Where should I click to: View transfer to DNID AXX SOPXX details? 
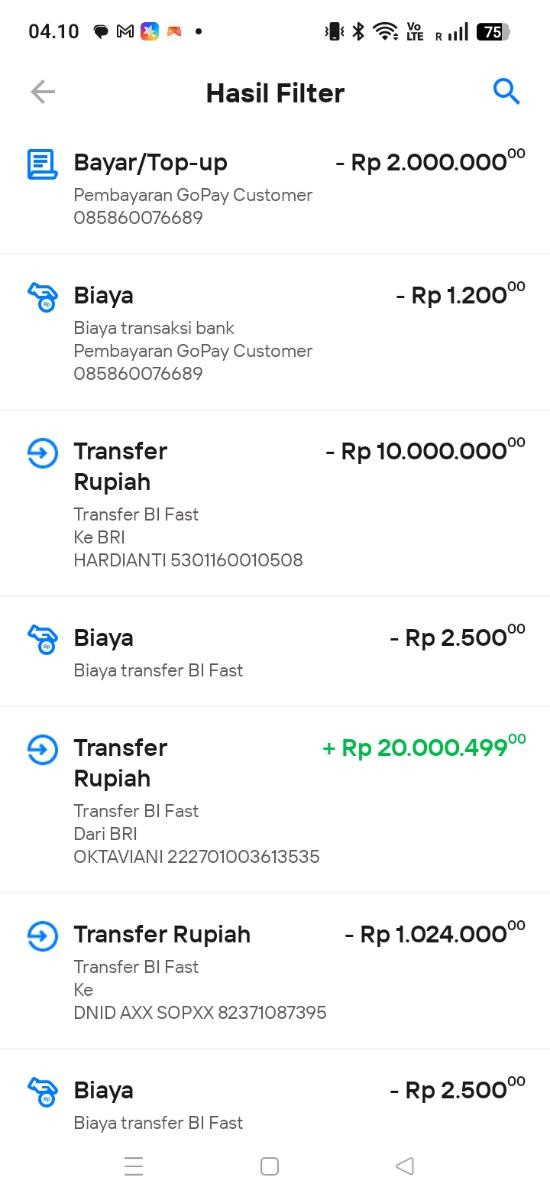pyautogui.click(x=275, y=971)
